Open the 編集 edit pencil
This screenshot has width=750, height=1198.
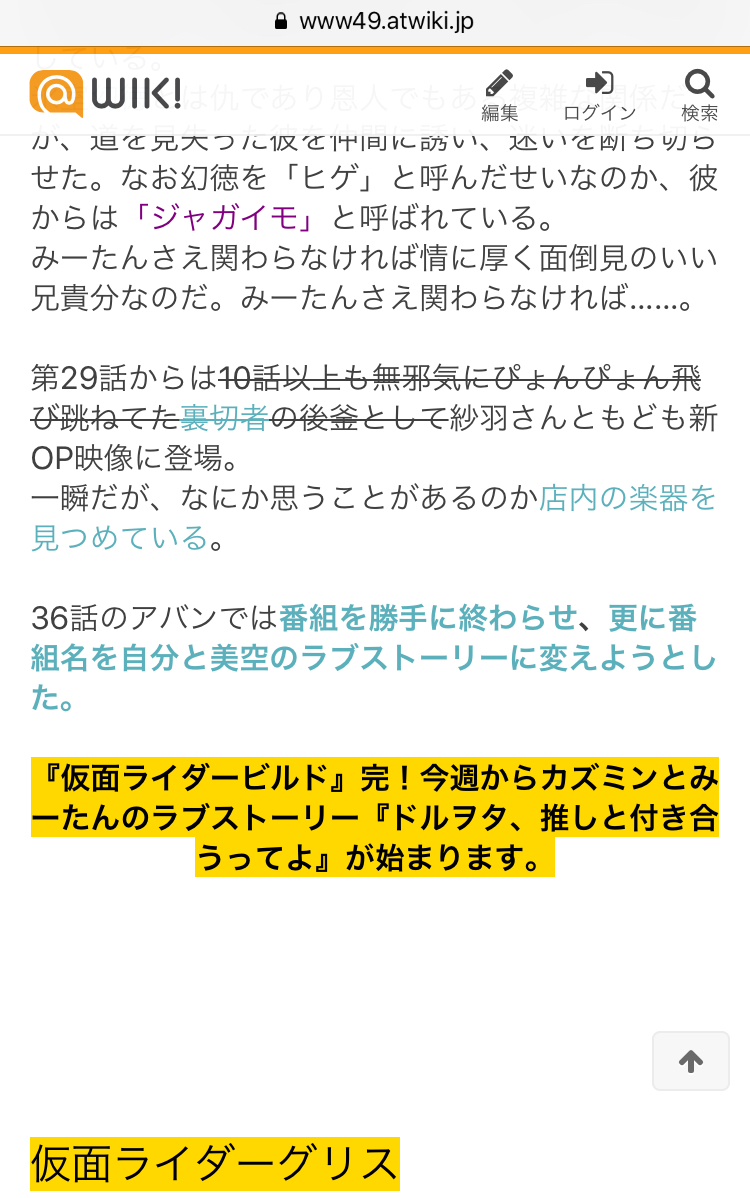(x=499, y=94)
